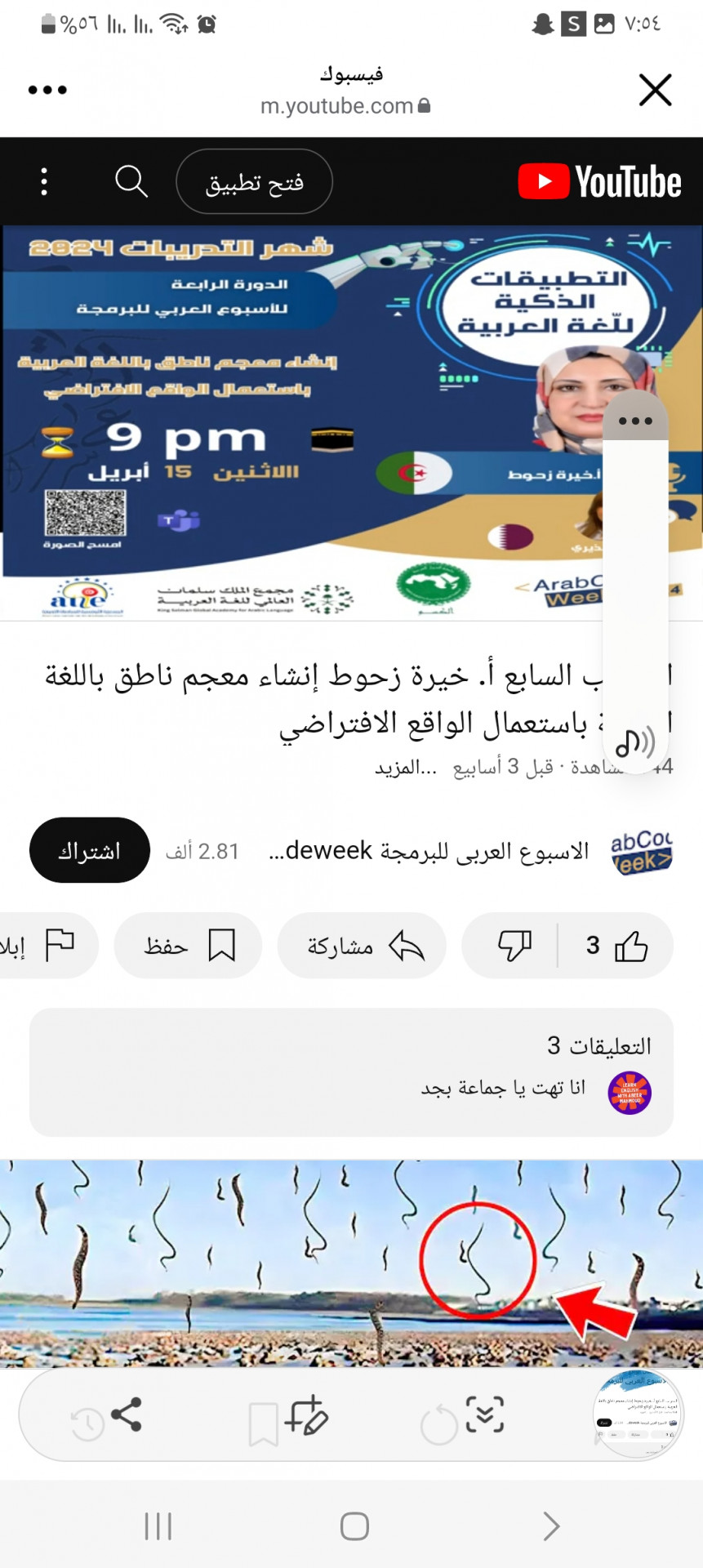Tap the فتح تطبيق open app button
Image resolution: width=703 pixels, height=1568 pixels.
254,182
